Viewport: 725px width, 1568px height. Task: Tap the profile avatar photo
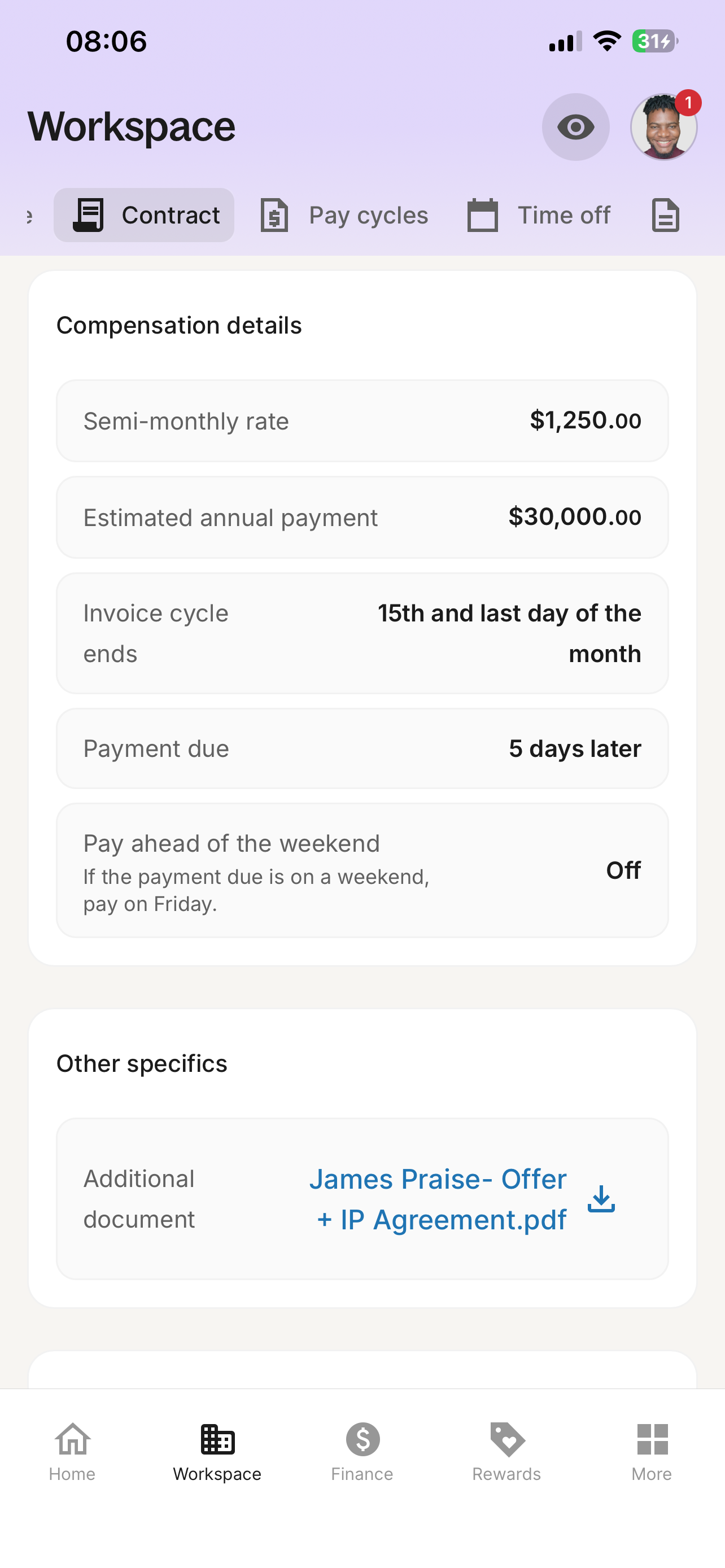[x=663, y=126]
